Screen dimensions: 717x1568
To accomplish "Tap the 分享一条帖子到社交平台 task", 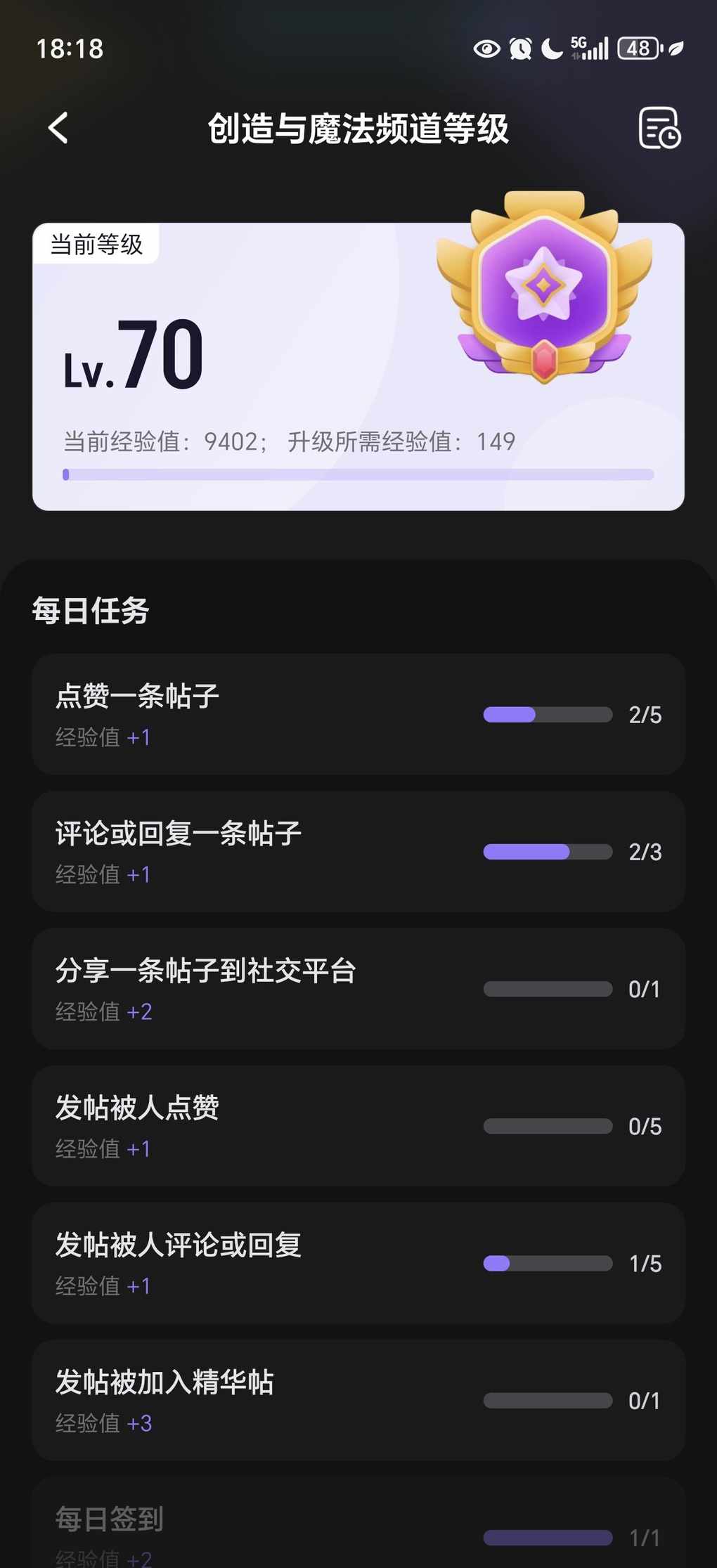I will [358, 988].
